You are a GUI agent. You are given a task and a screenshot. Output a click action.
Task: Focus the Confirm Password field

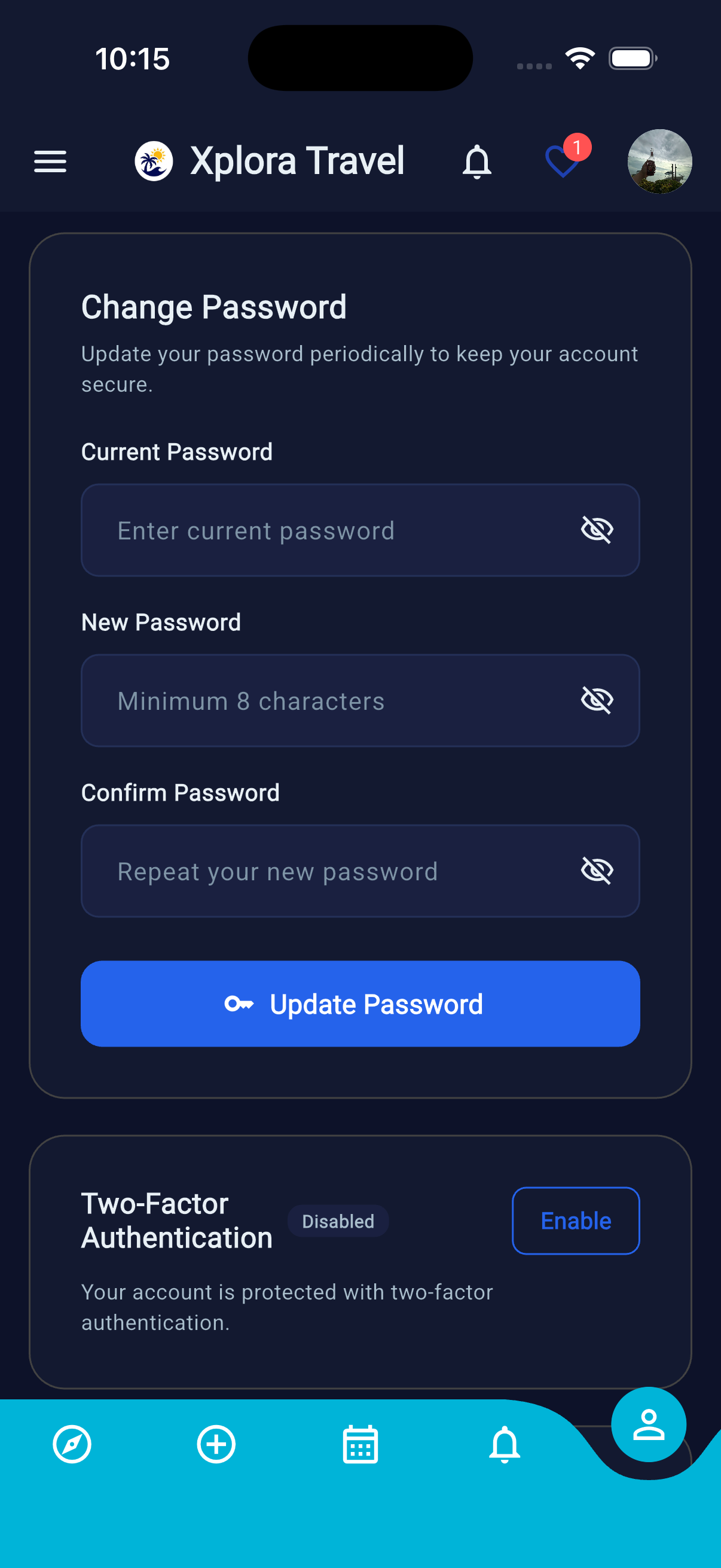pyautogui.click(x=360, y=871)
